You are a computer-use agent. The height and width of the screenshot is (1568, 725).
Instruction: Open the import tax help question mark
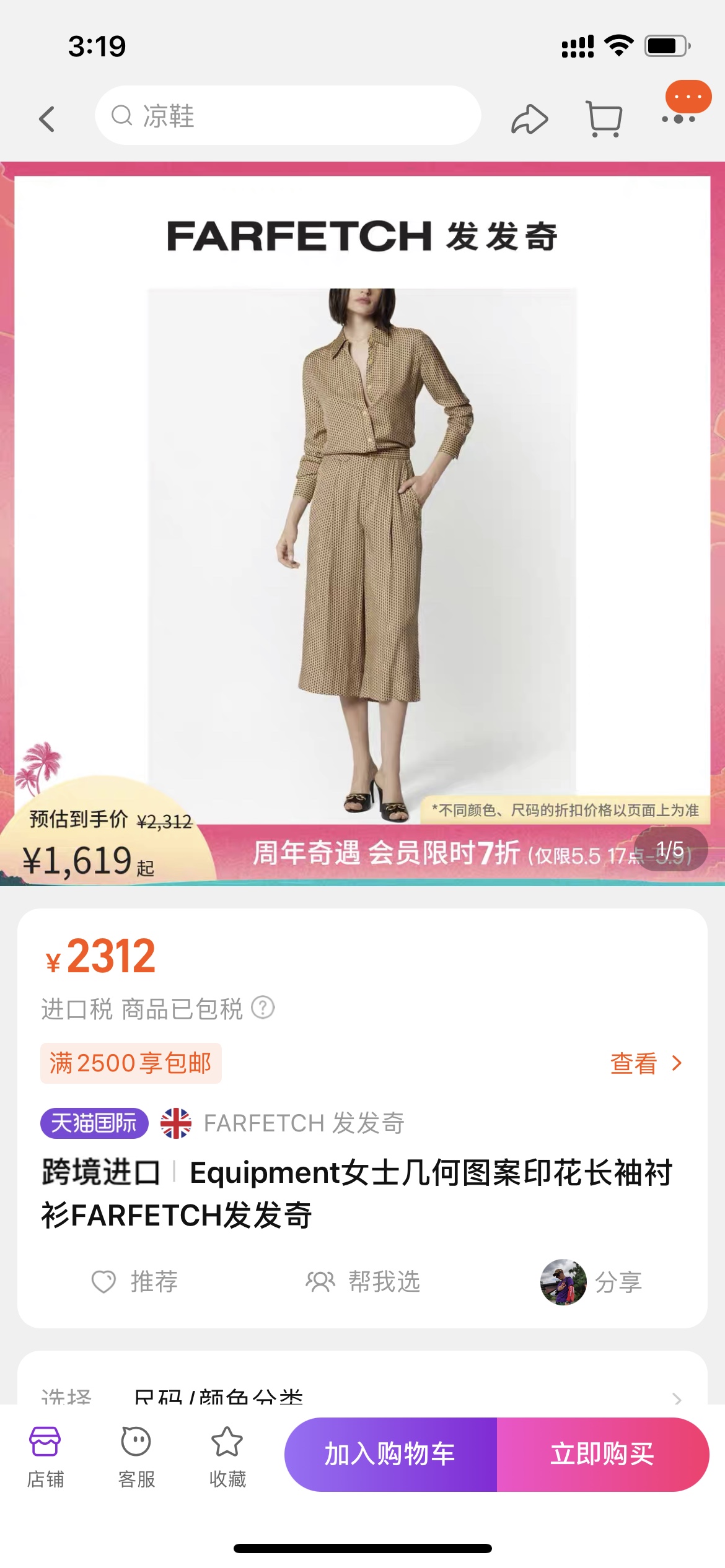coord(263,1008)
